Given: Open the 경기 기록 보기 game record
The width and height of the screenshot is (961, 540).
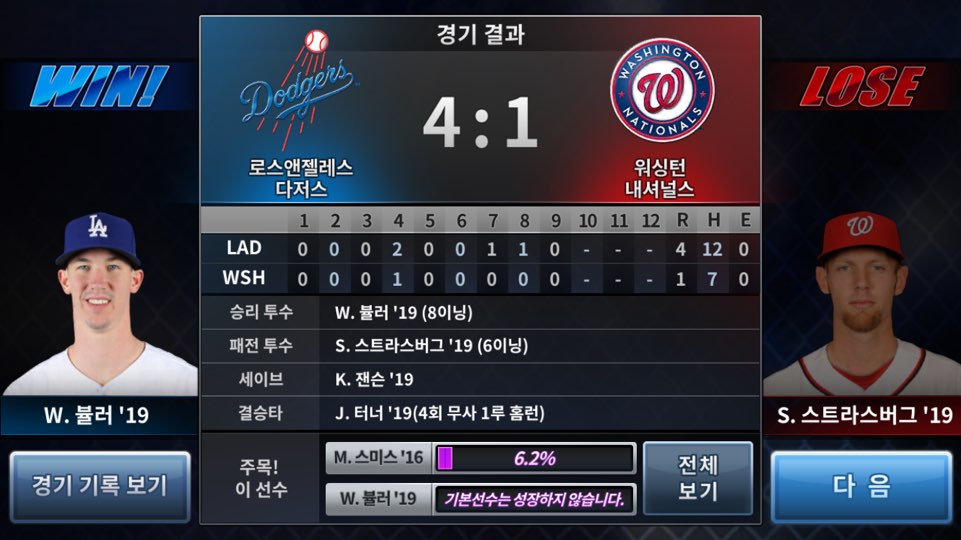Looking at the screenshot, I should (x=100, y=486).
